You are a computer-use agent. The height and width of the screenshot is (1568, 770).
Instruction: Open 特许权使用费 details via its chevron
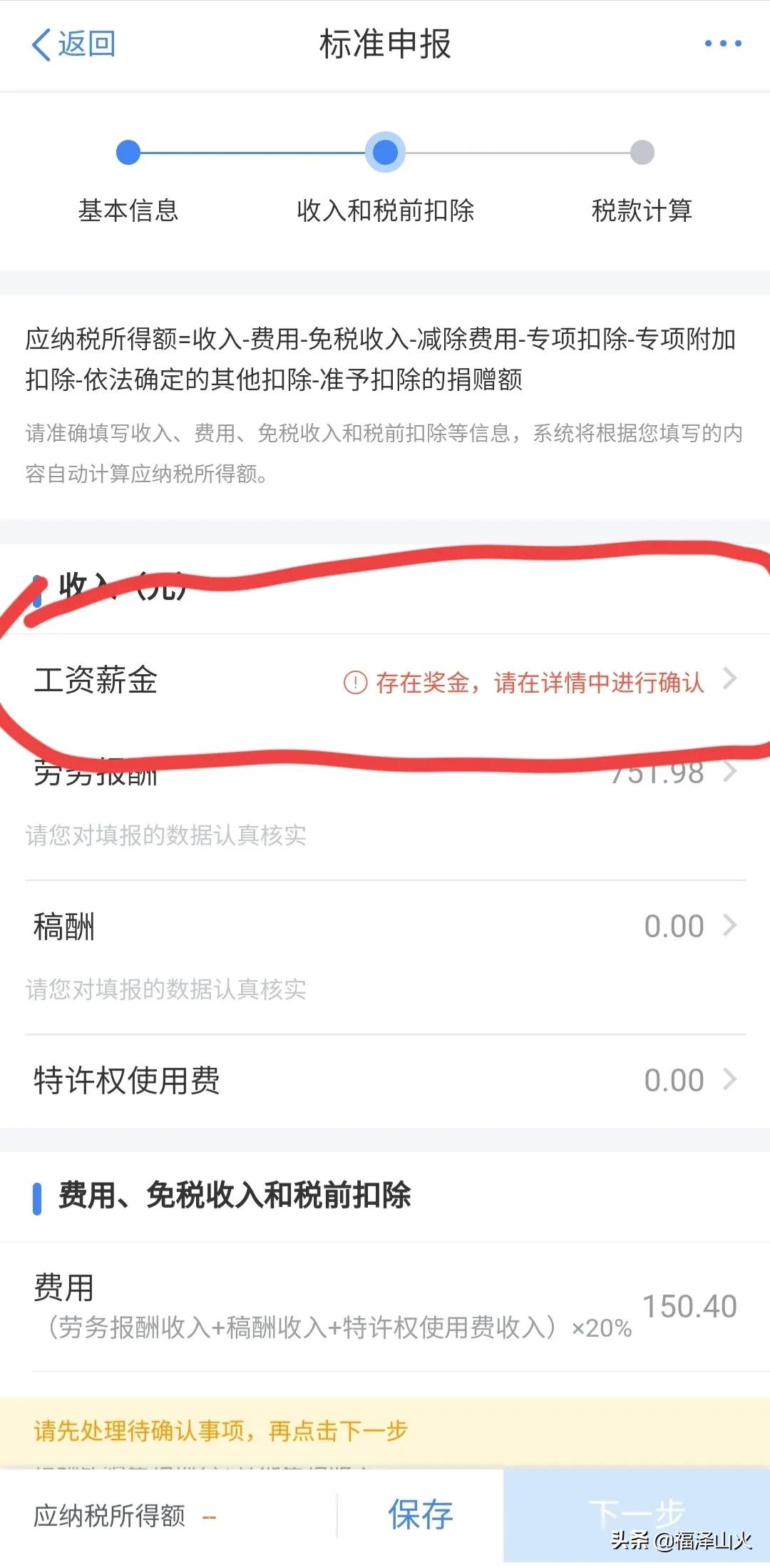[729, 1079]
